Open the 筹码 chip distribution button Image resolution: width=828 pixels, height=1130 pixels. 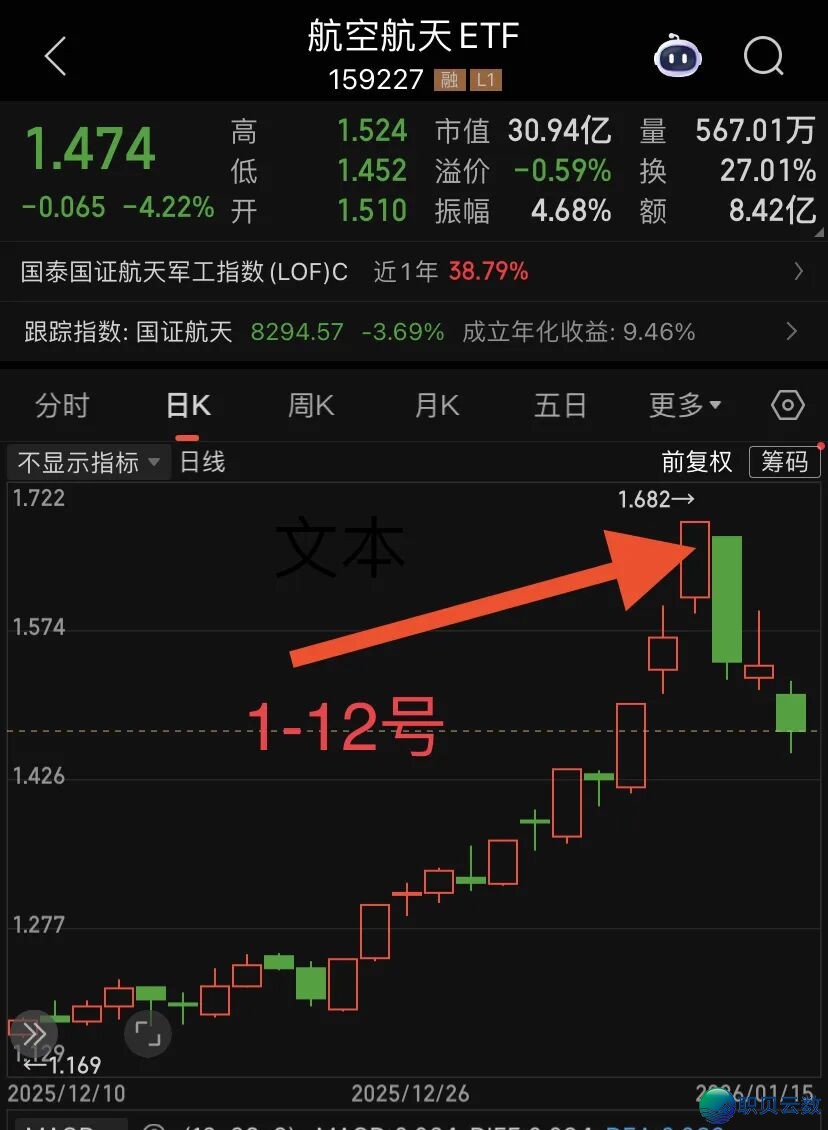click(785, 461)
